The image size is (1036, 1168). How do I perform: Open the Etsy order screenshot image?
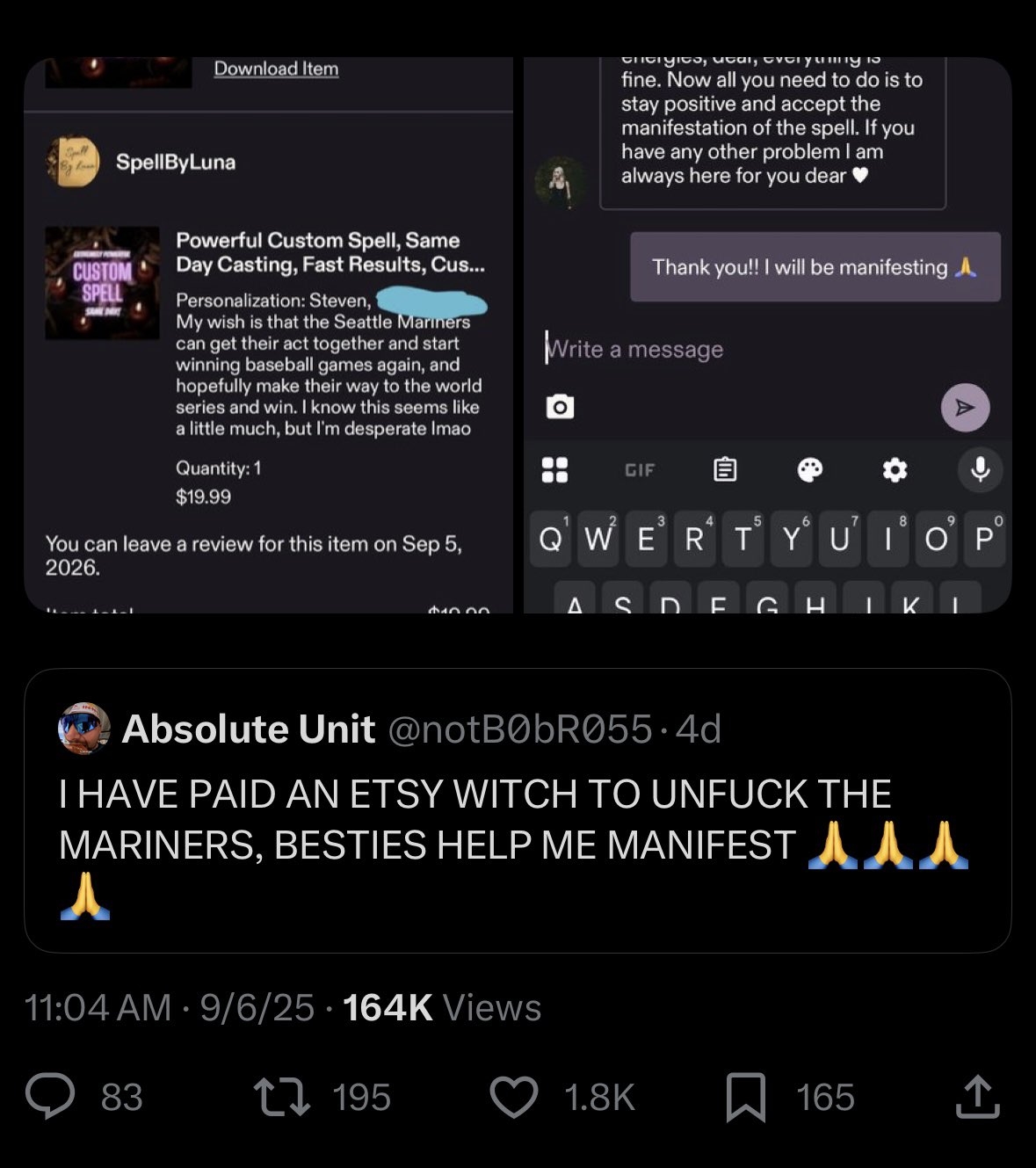[x=268, y=334]
